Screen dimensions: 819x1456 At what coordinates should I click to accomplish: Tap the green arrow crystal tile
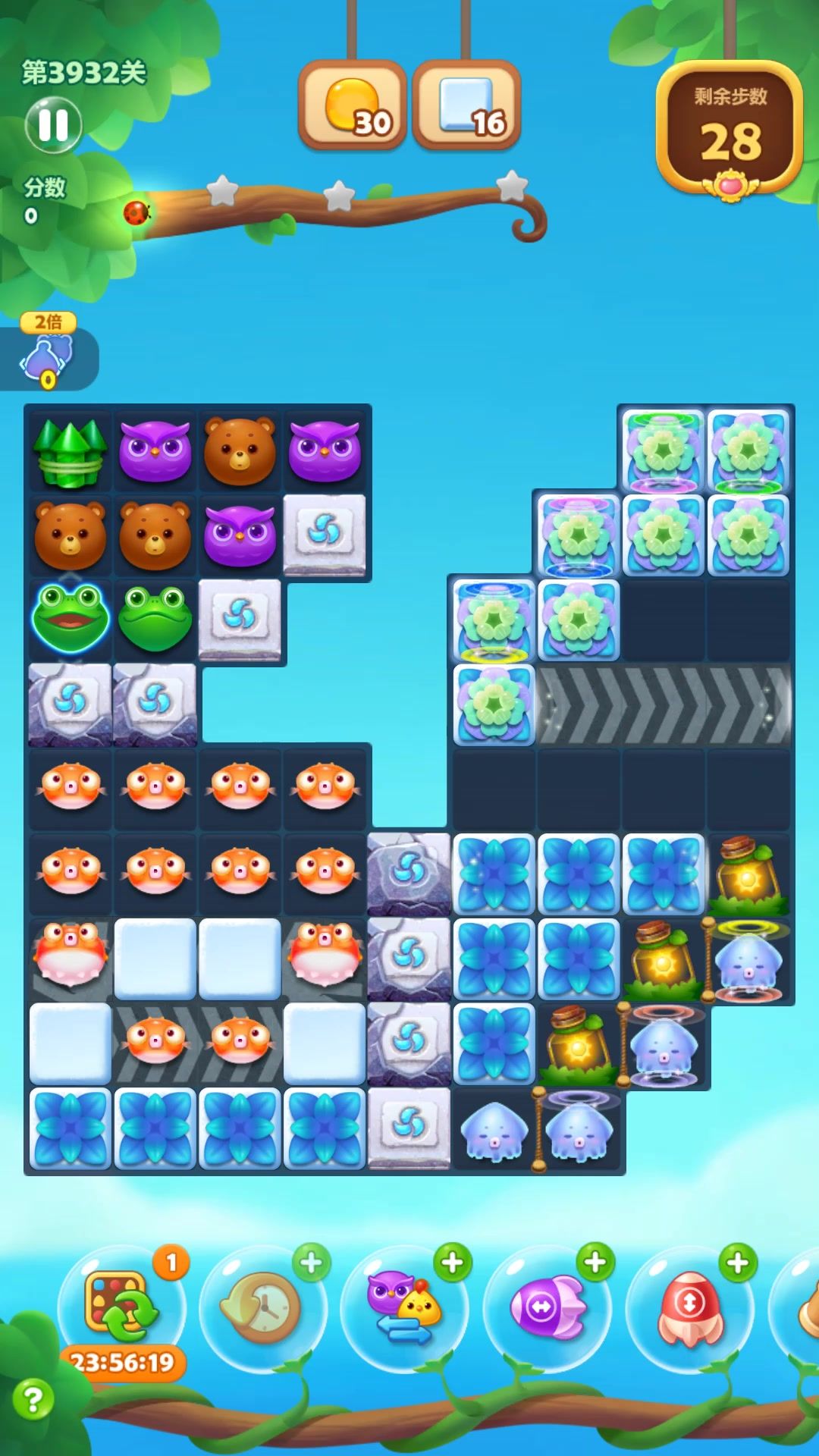(x=70, y=453)
